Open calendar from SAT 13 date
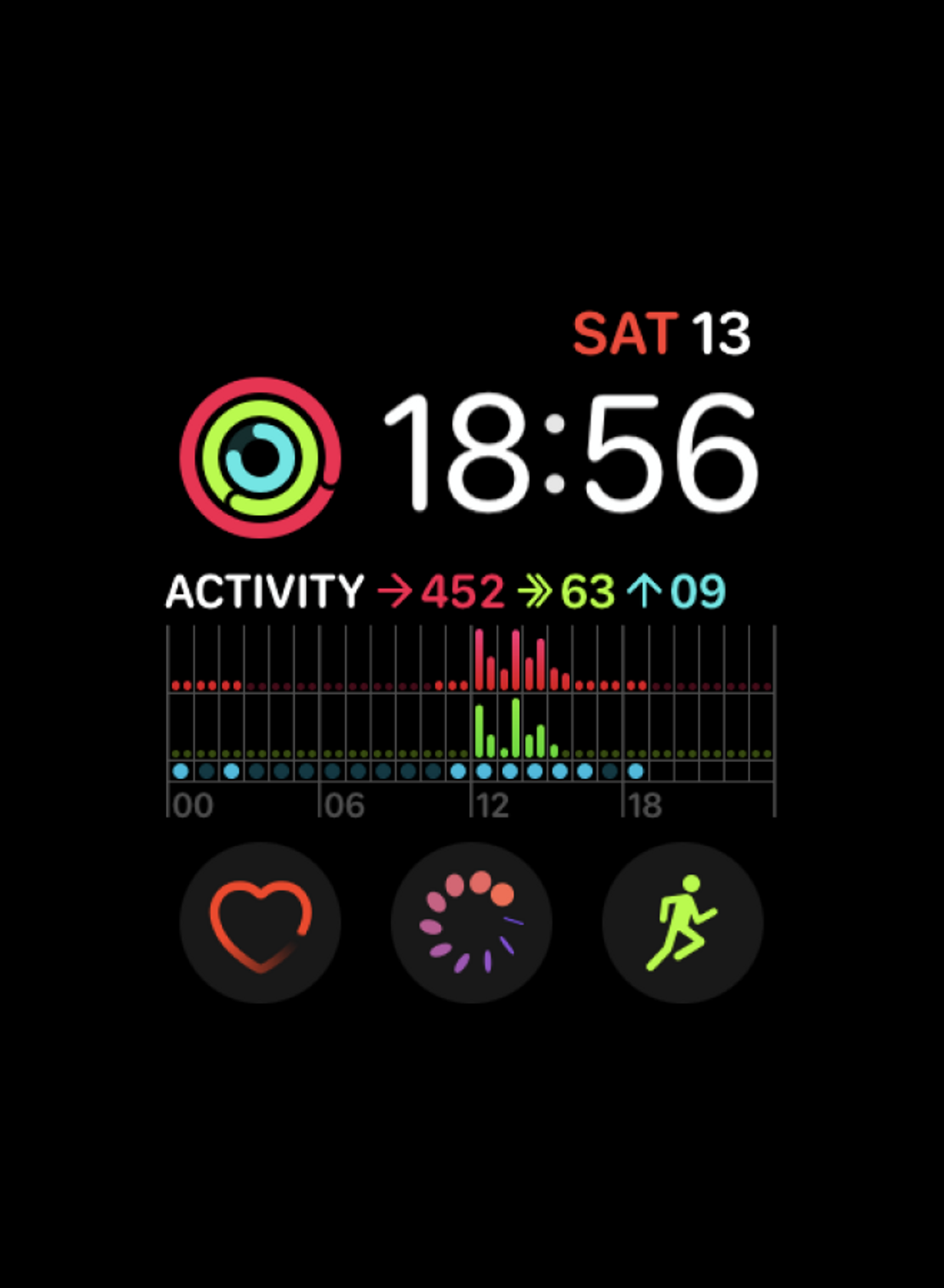 point(661,334)
